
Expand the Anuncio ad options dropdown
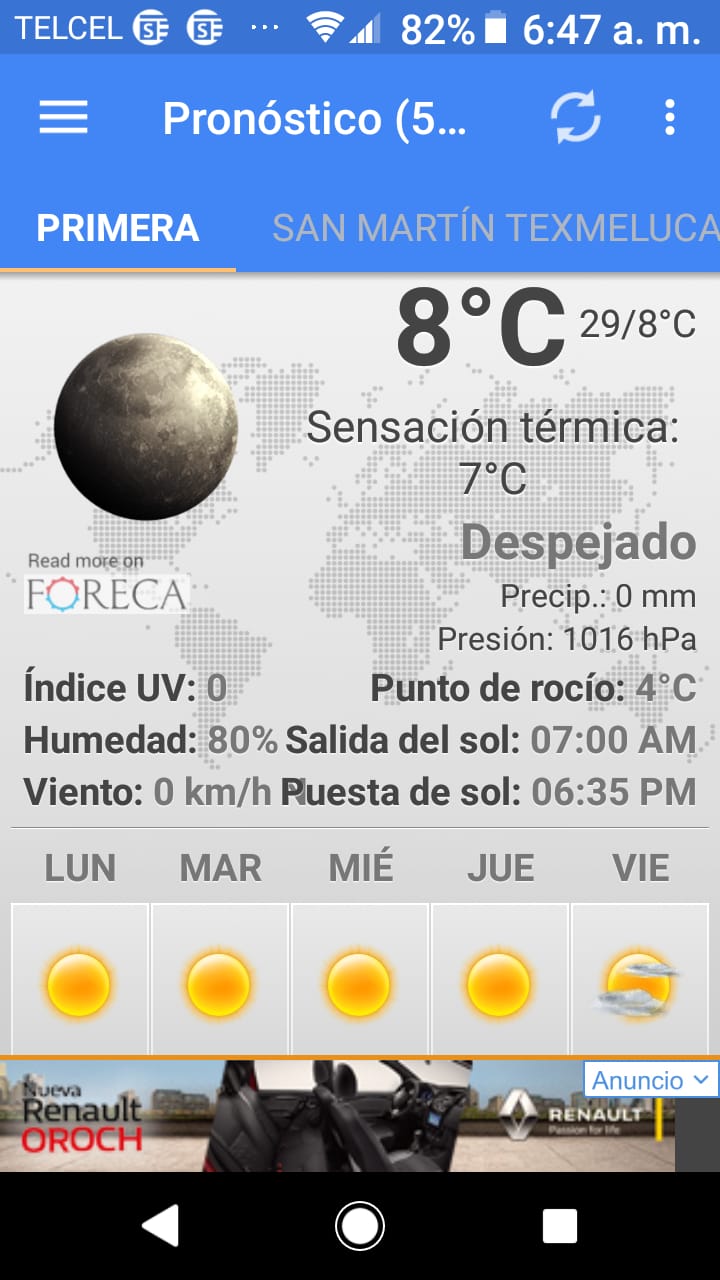click(x=650, y=1080)
